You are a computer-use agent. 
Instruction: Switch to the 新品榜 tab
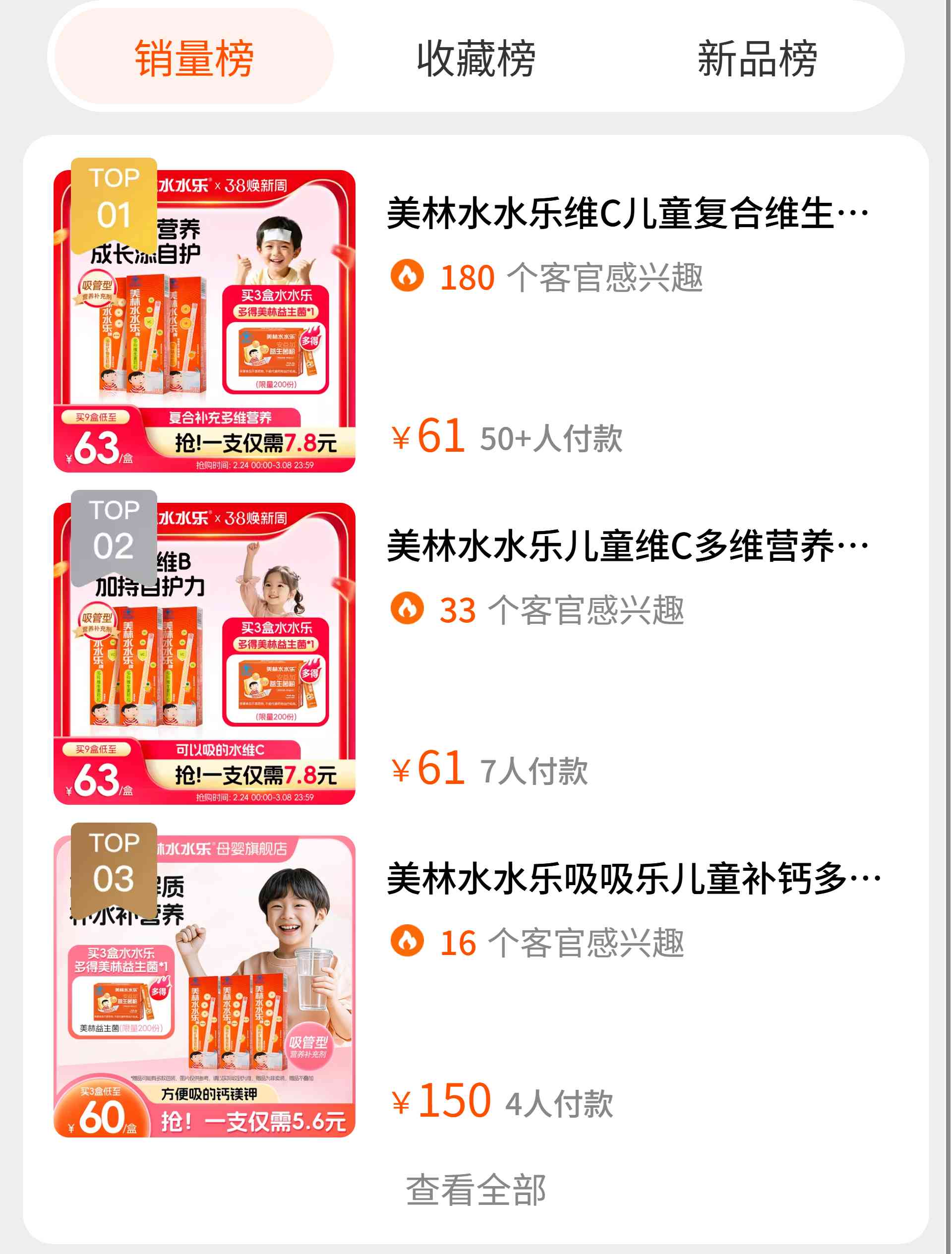pyautogui.click(x=756, y=58)
